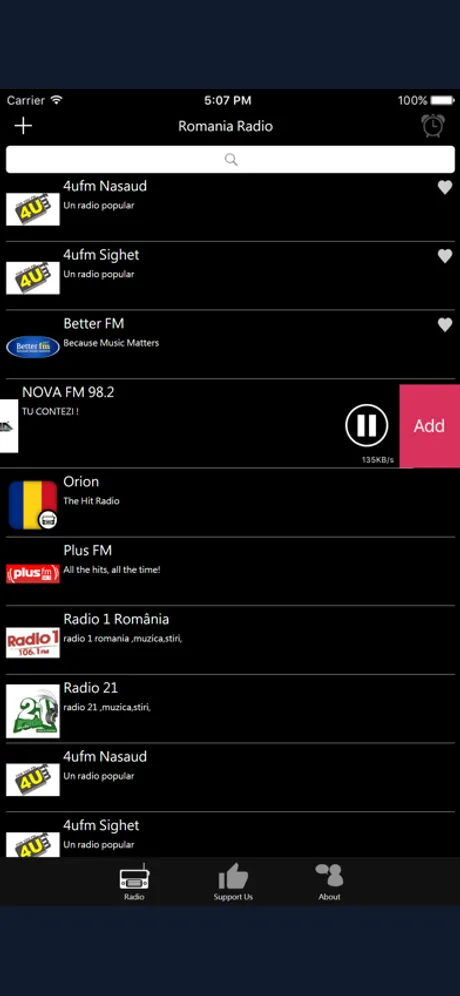This screenshot has height=996, width=460.
Task: Open the alarm clock timer
Action: tap(433, 125)
